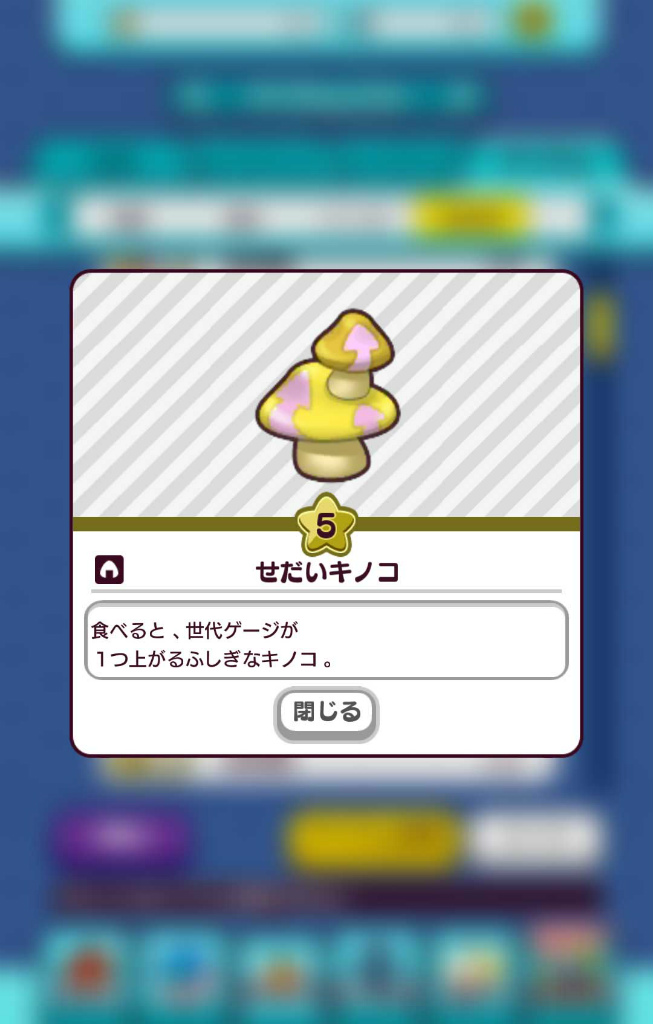The height and width of the screenshot is (1024, 653).
Task: Tap the house icon beside せだいキノコ
Action: [x=109, y=569]
